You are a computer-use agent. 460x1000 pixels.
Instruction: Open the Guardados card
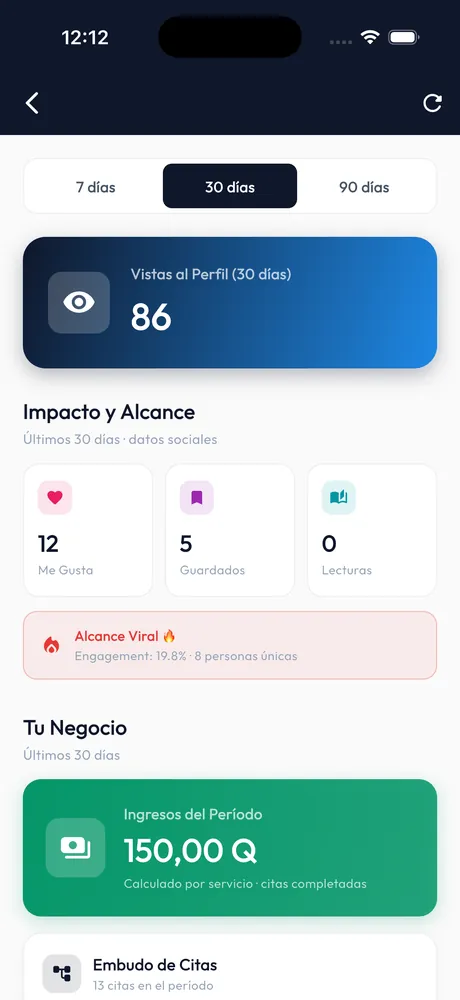pos(230,530)
